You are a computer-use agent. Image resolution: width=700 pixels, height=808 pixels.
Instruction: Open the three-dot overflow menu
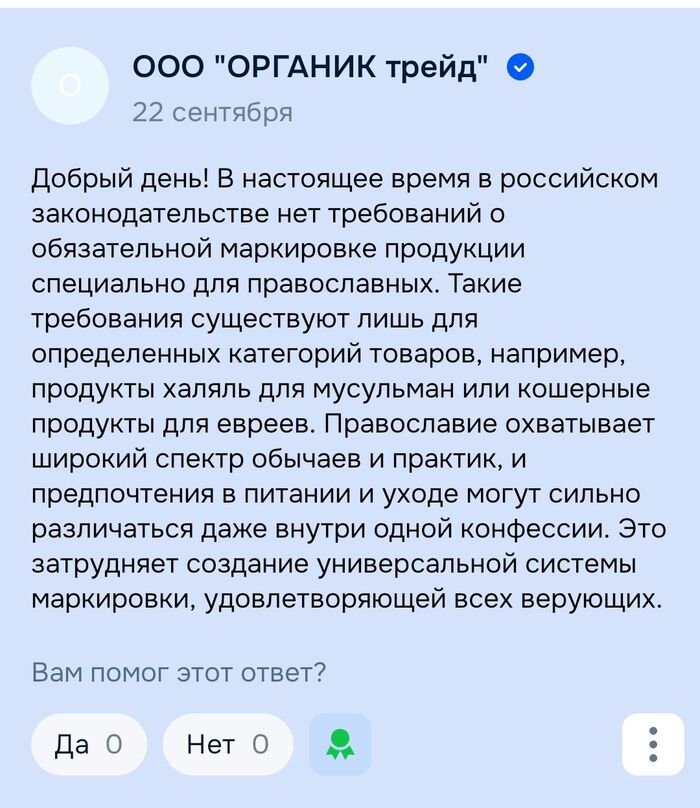pos(652,744)
